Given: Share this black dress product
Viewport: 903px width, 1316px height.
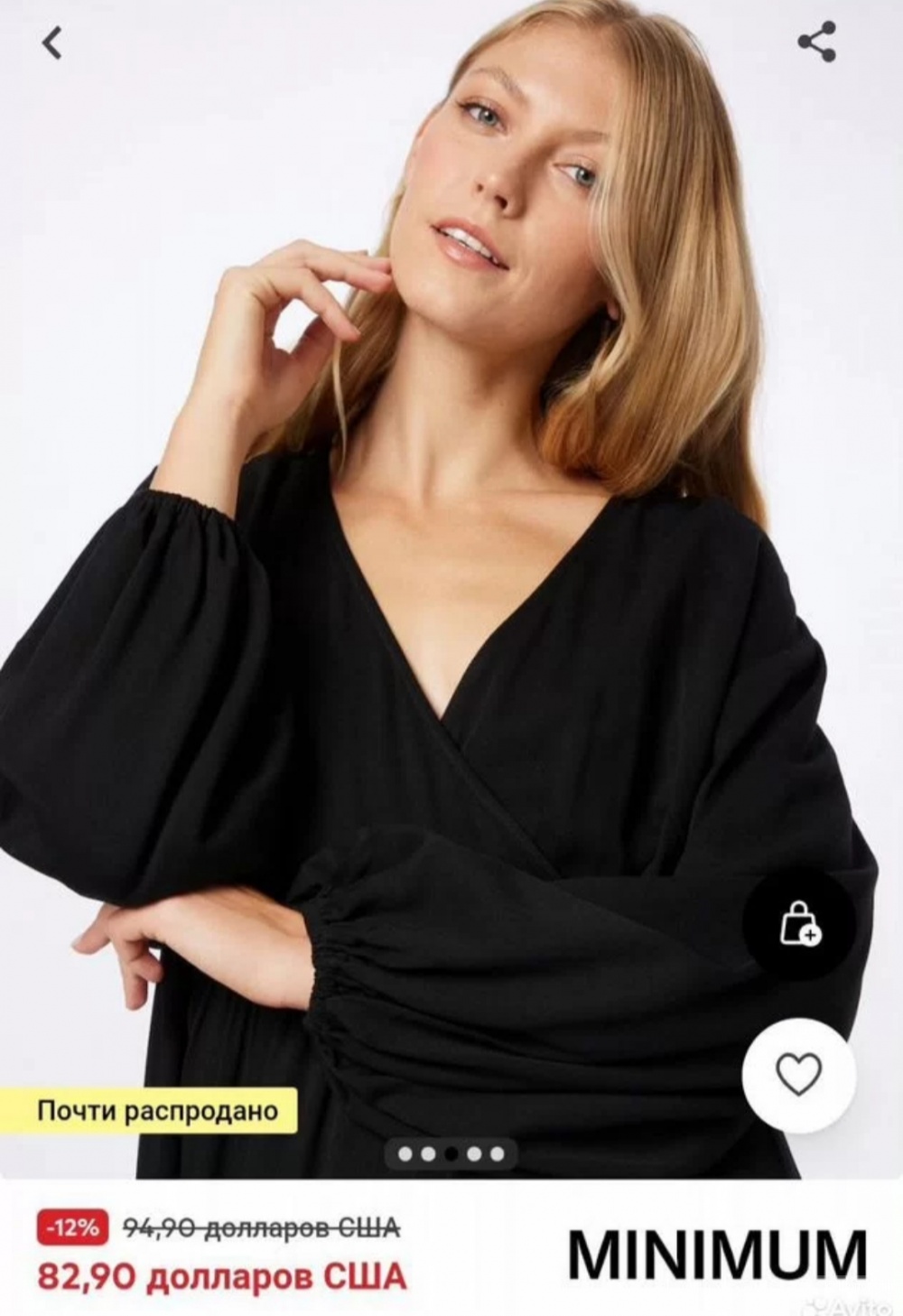Looking at the screenshot, I should click(817, 42).
